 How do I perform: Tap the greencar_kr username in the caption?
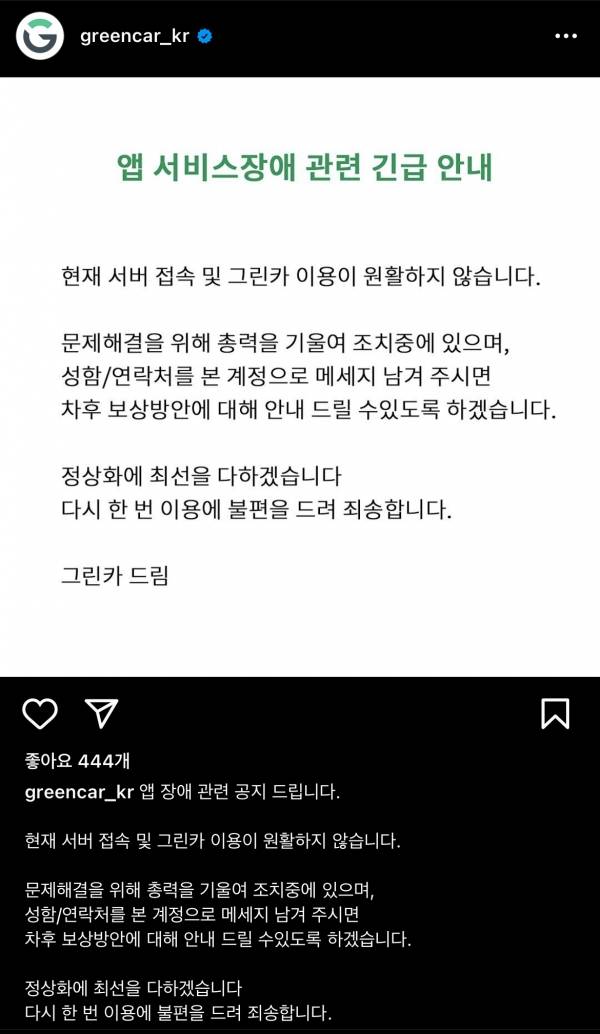pyautogui.click(x=79, y=792)
